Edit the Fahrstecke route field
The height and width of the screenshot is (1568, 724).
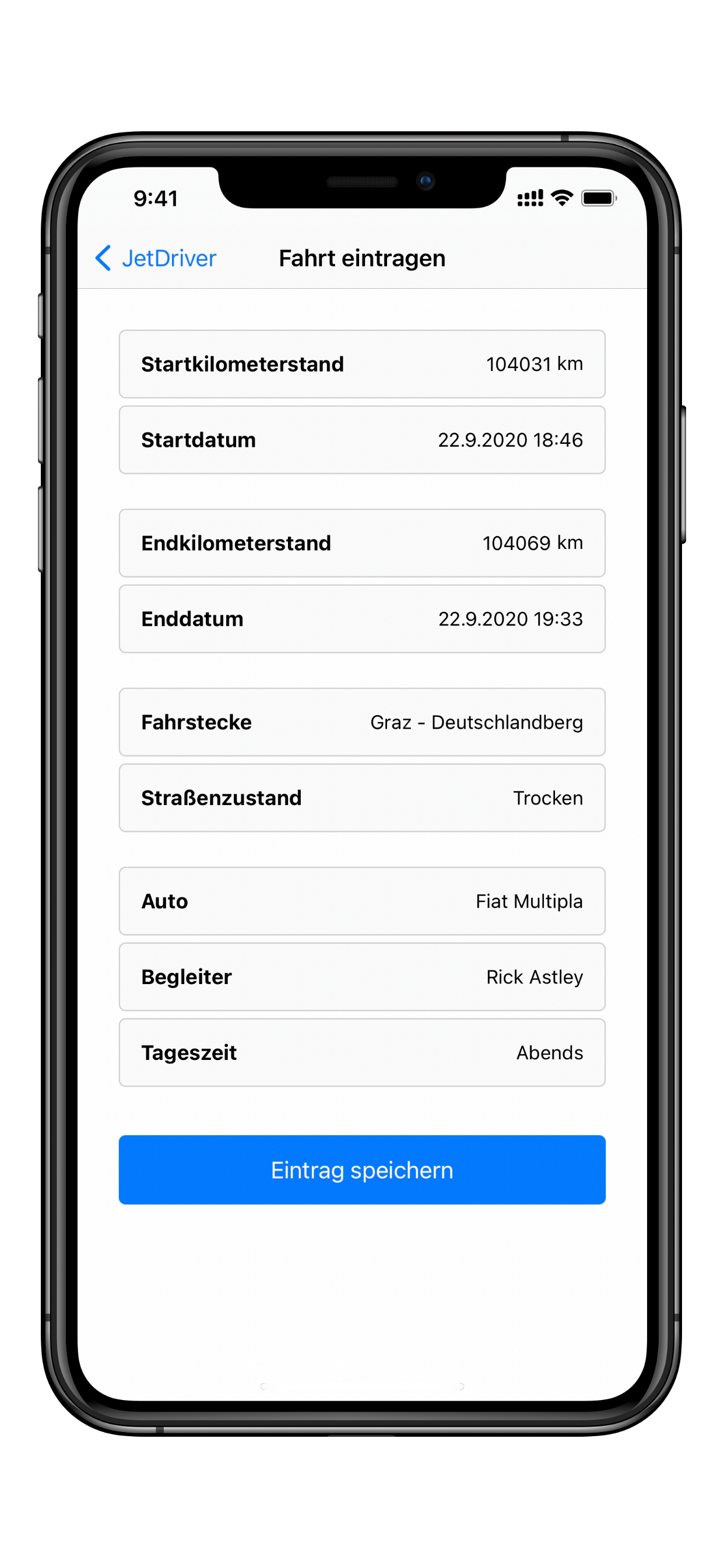coord(362,722)
